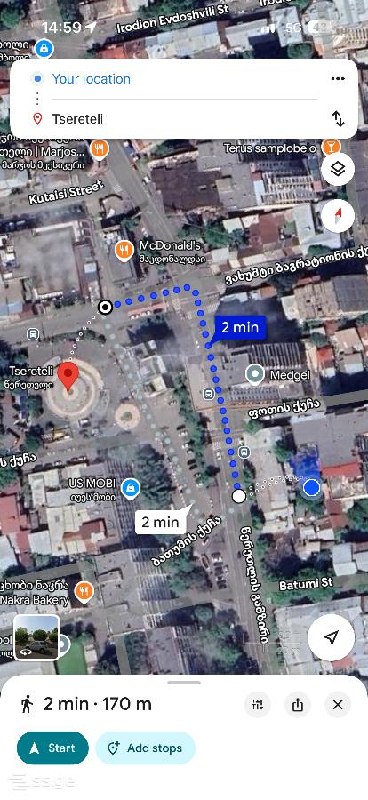Select the Medgel place marker
Image resolution: width=368 pixels, height=800 pixels.
254,375
